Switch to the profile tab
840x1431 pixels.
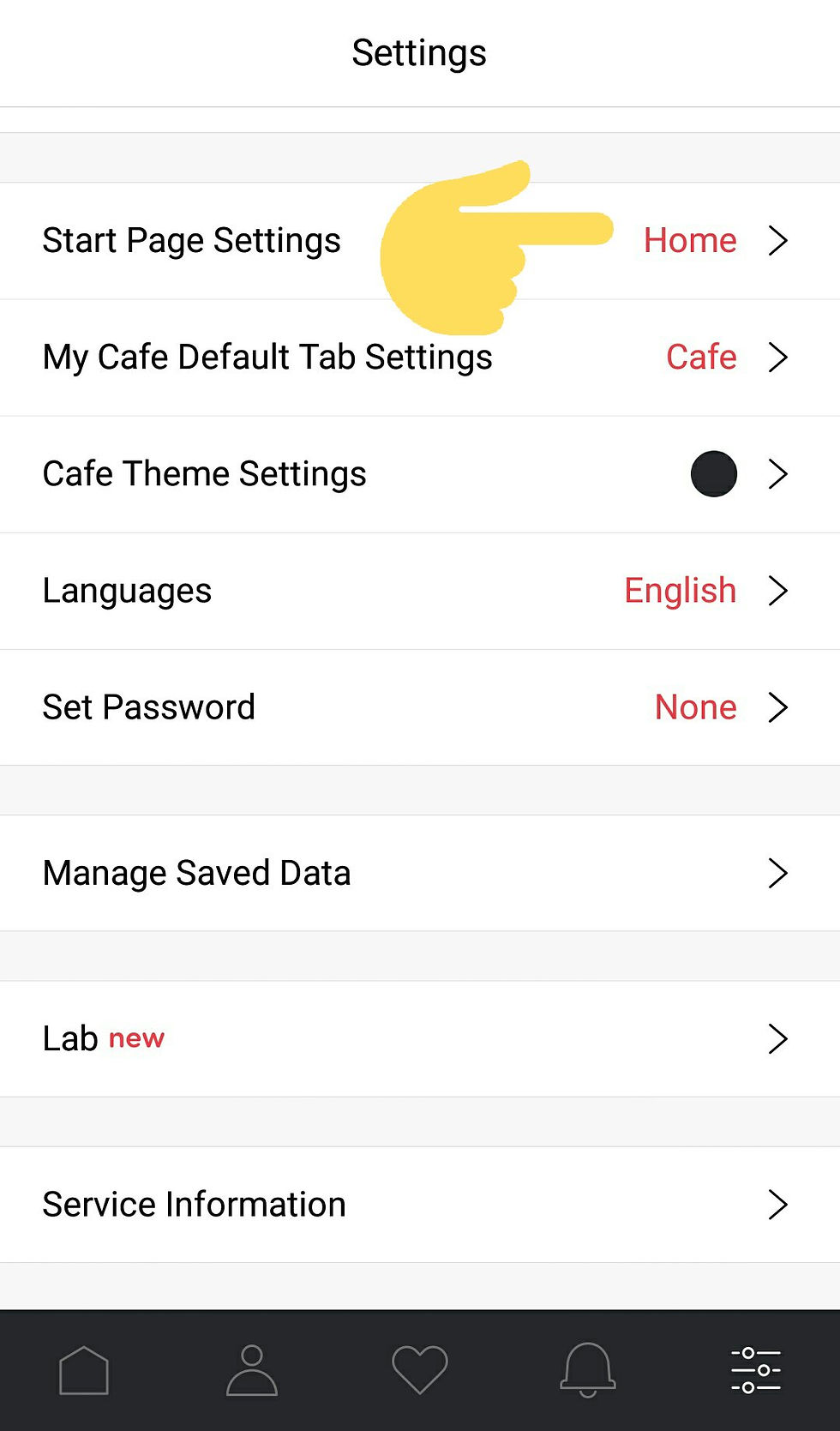pyautogui.click(x=252, y=1370)
